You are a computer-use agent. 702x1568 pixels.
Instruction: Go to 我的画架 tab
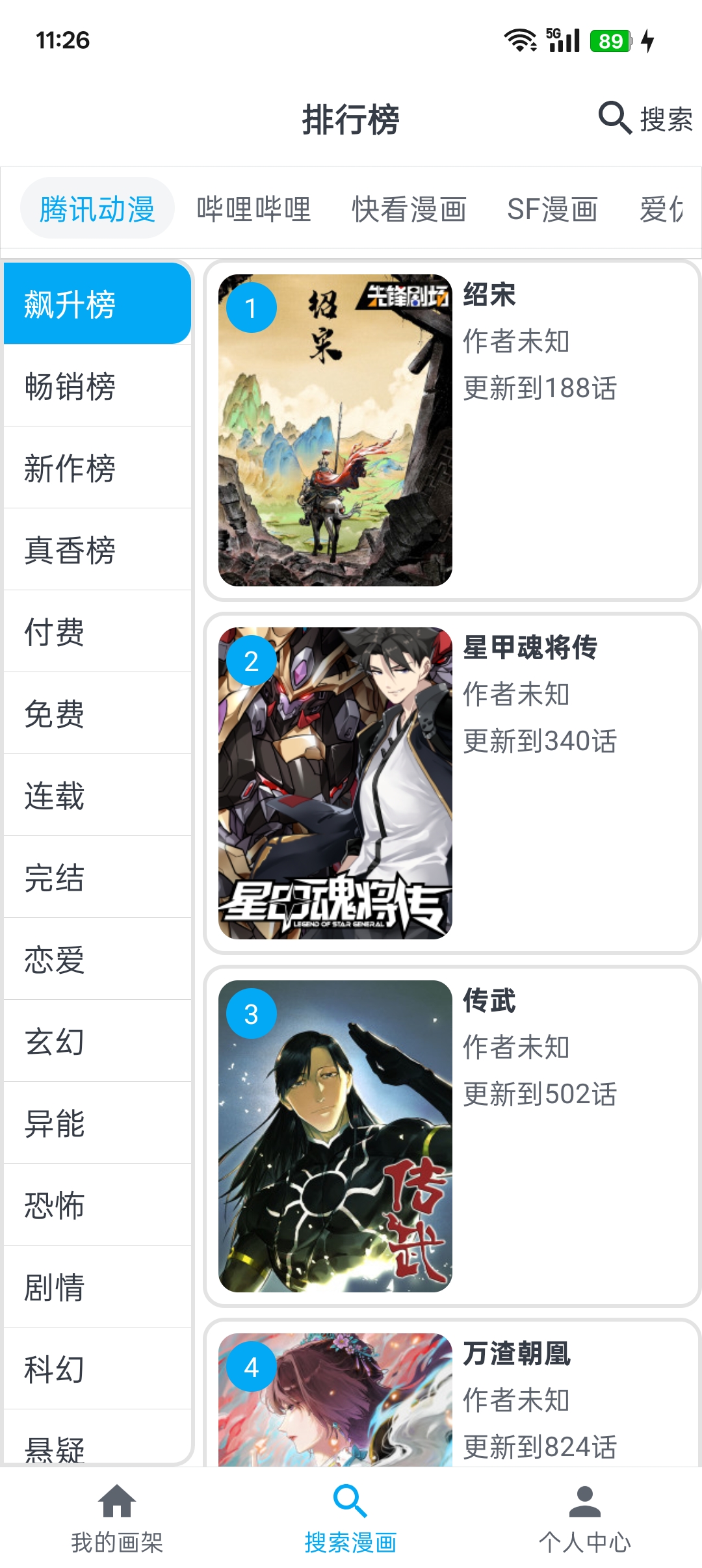pos(117,1519)
